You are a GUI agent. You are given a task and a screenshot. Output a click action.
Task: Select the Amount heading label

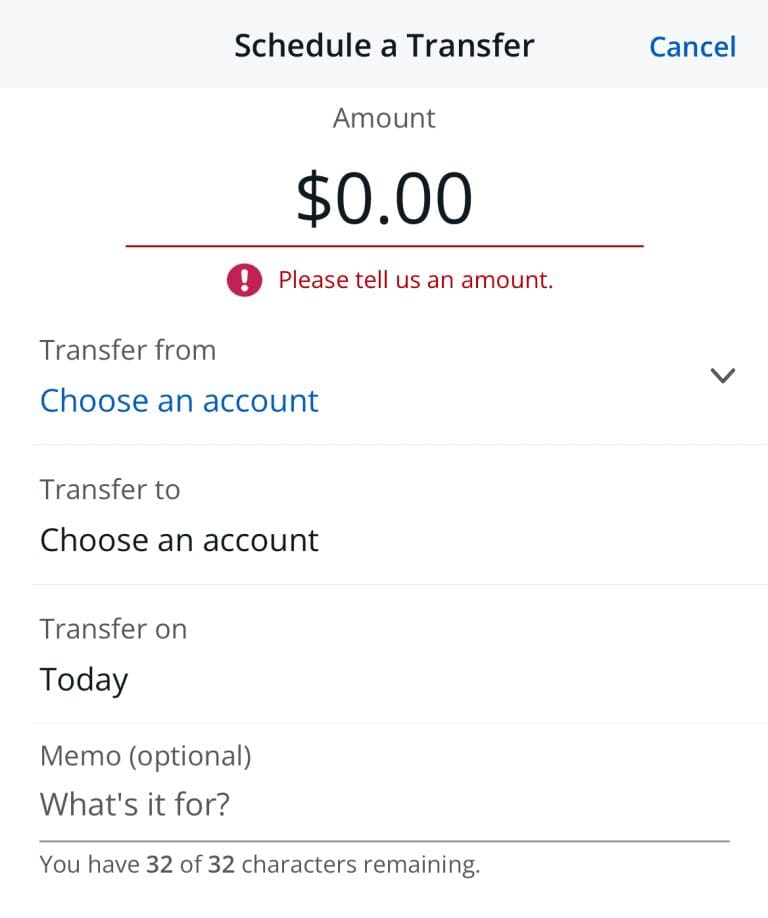coord(384,117)
